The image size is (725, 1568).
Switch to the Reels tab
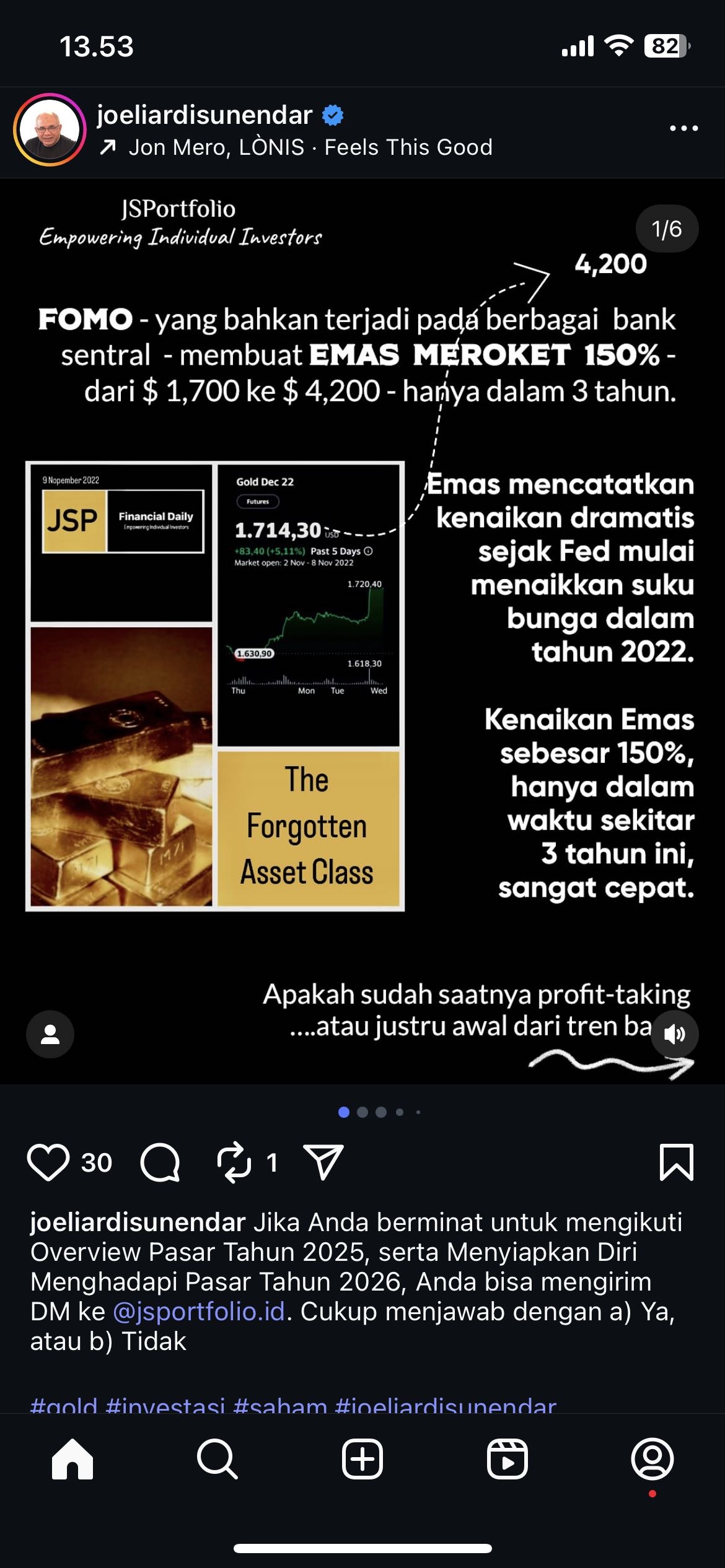click(x=507, y=1459)
